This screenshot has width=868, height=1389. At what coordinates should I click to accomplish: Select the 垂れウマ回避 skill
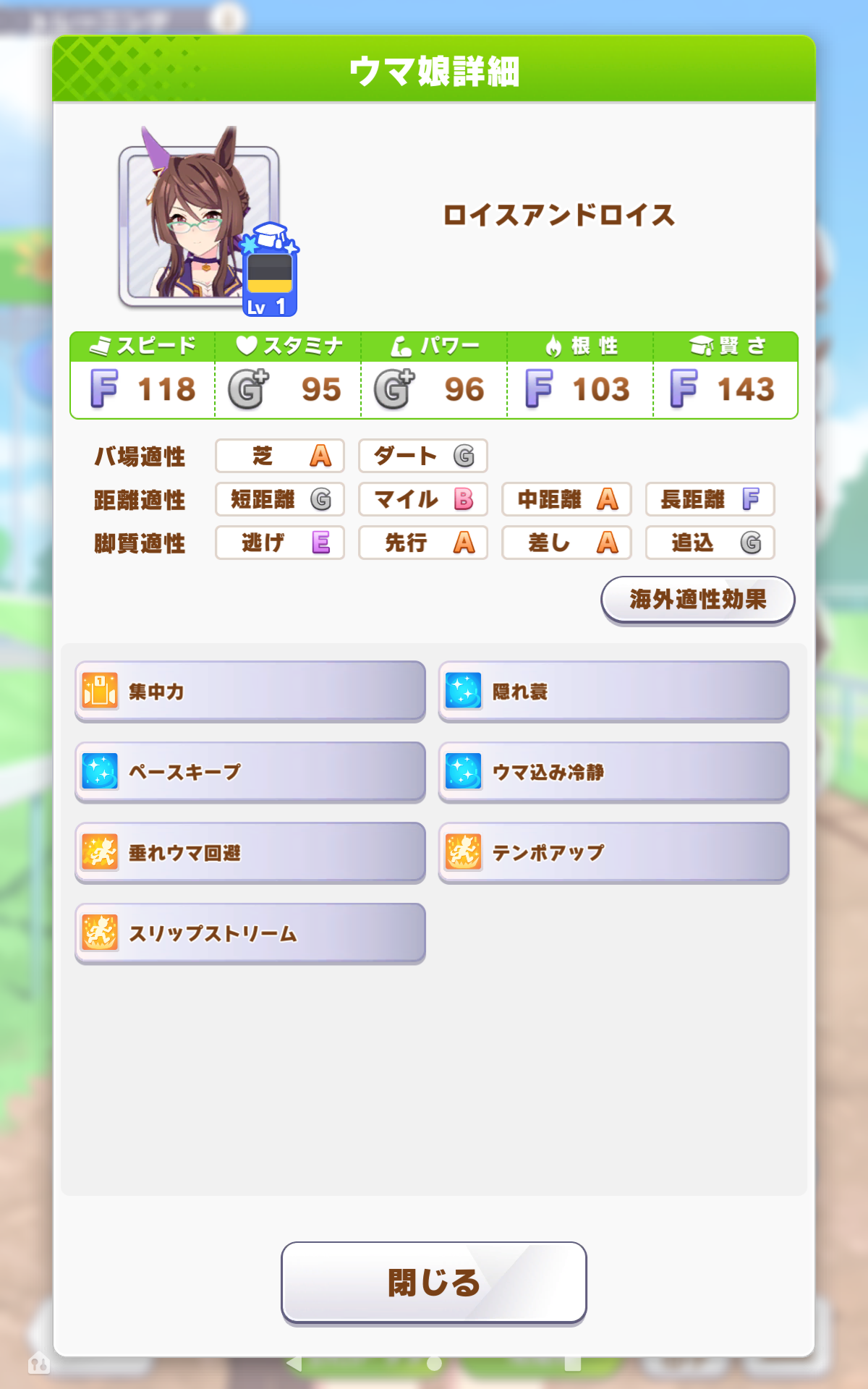[x=250, y=852]
